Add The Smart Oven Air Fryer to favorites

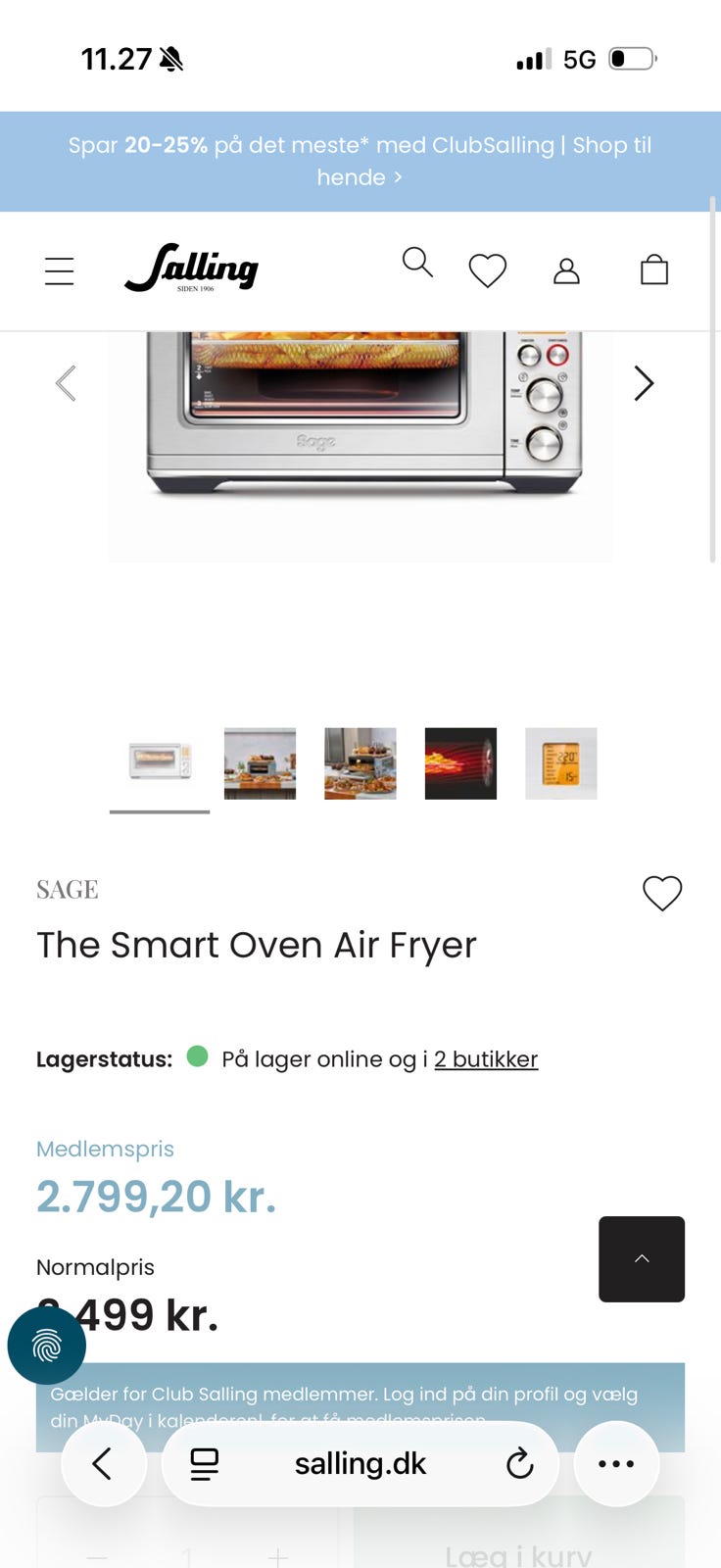tap(662, 893)
